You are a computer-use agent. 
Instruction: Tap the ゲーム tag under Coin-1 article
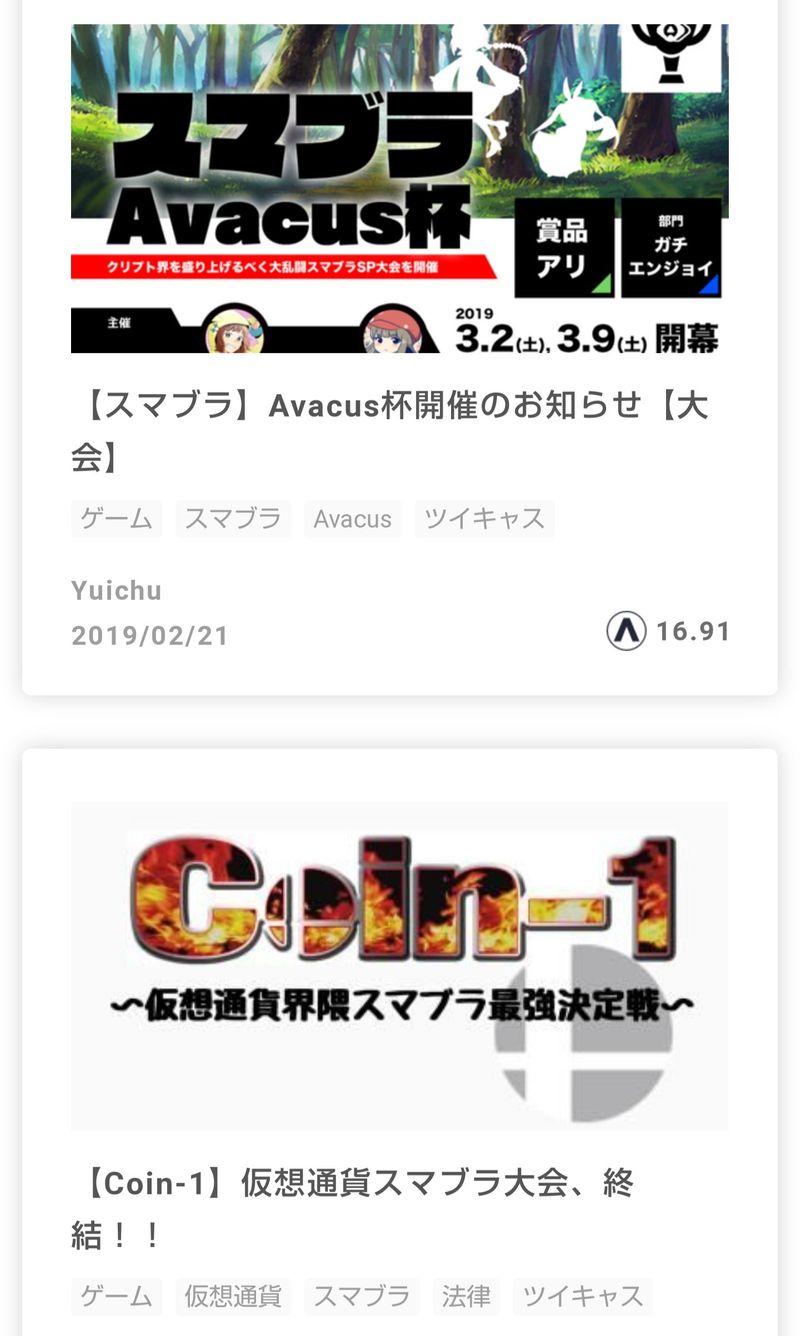tap(116, 1296)
